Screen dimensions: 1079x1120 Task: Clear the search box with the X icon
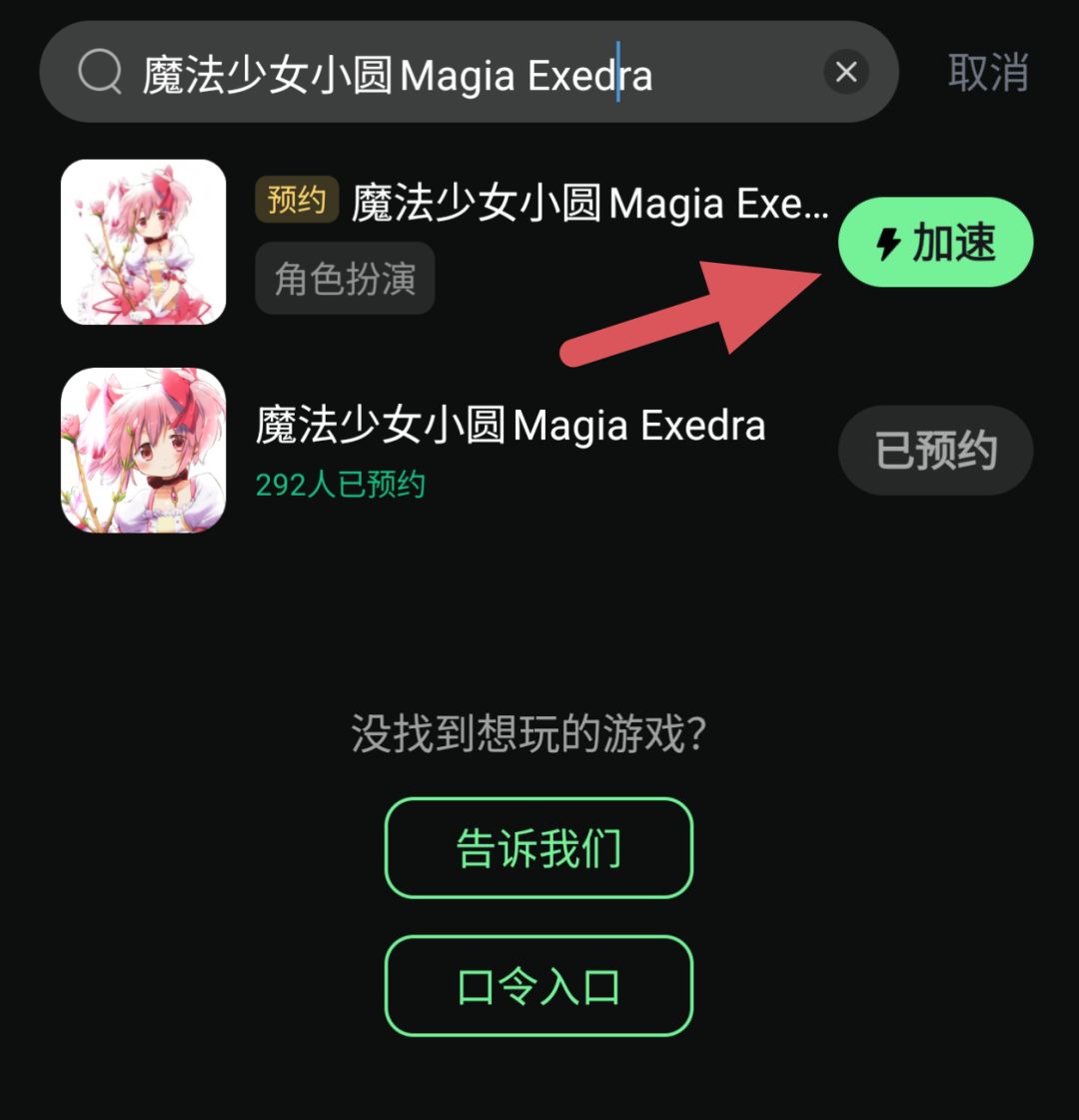click(845, 72)
